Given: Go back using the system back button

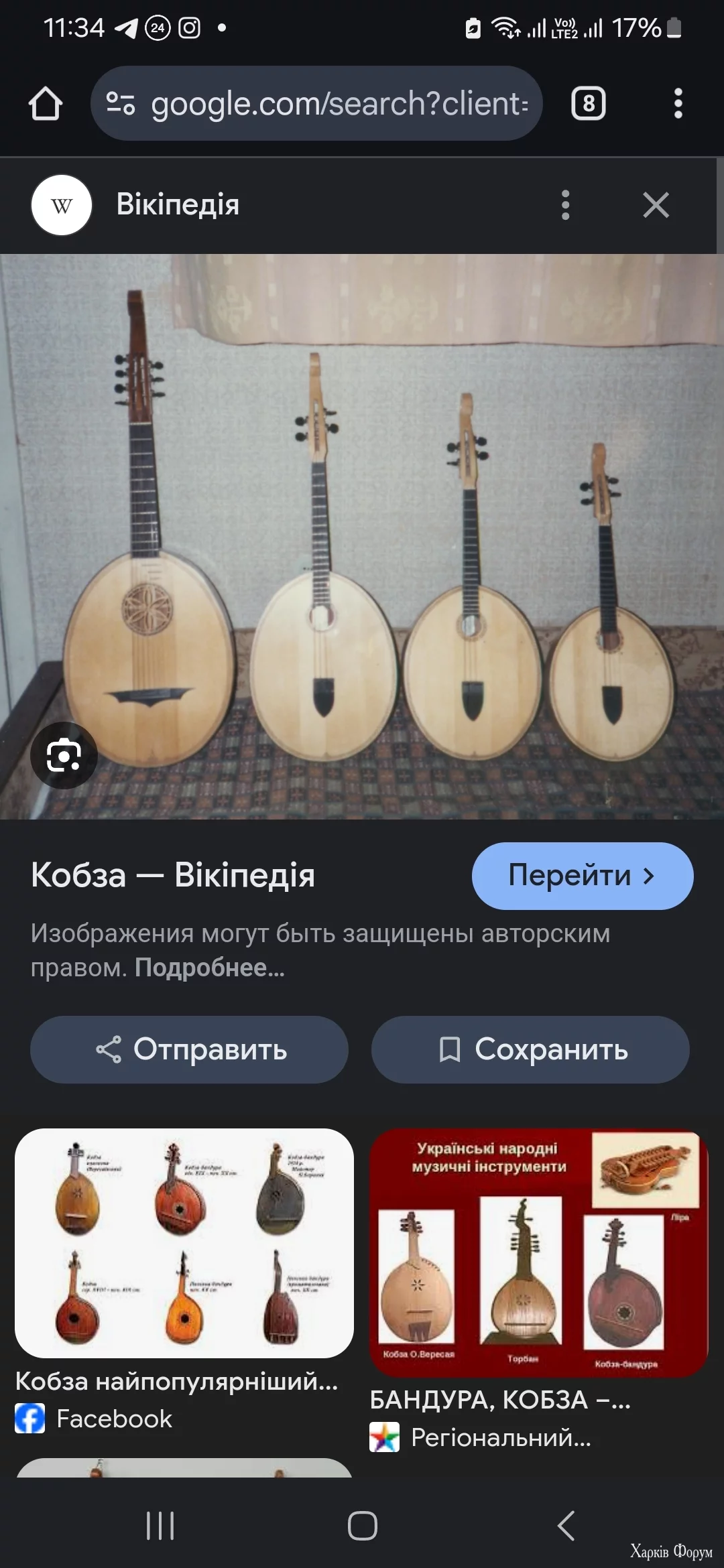Looking at the screenshot, I should coord(566,1526).
